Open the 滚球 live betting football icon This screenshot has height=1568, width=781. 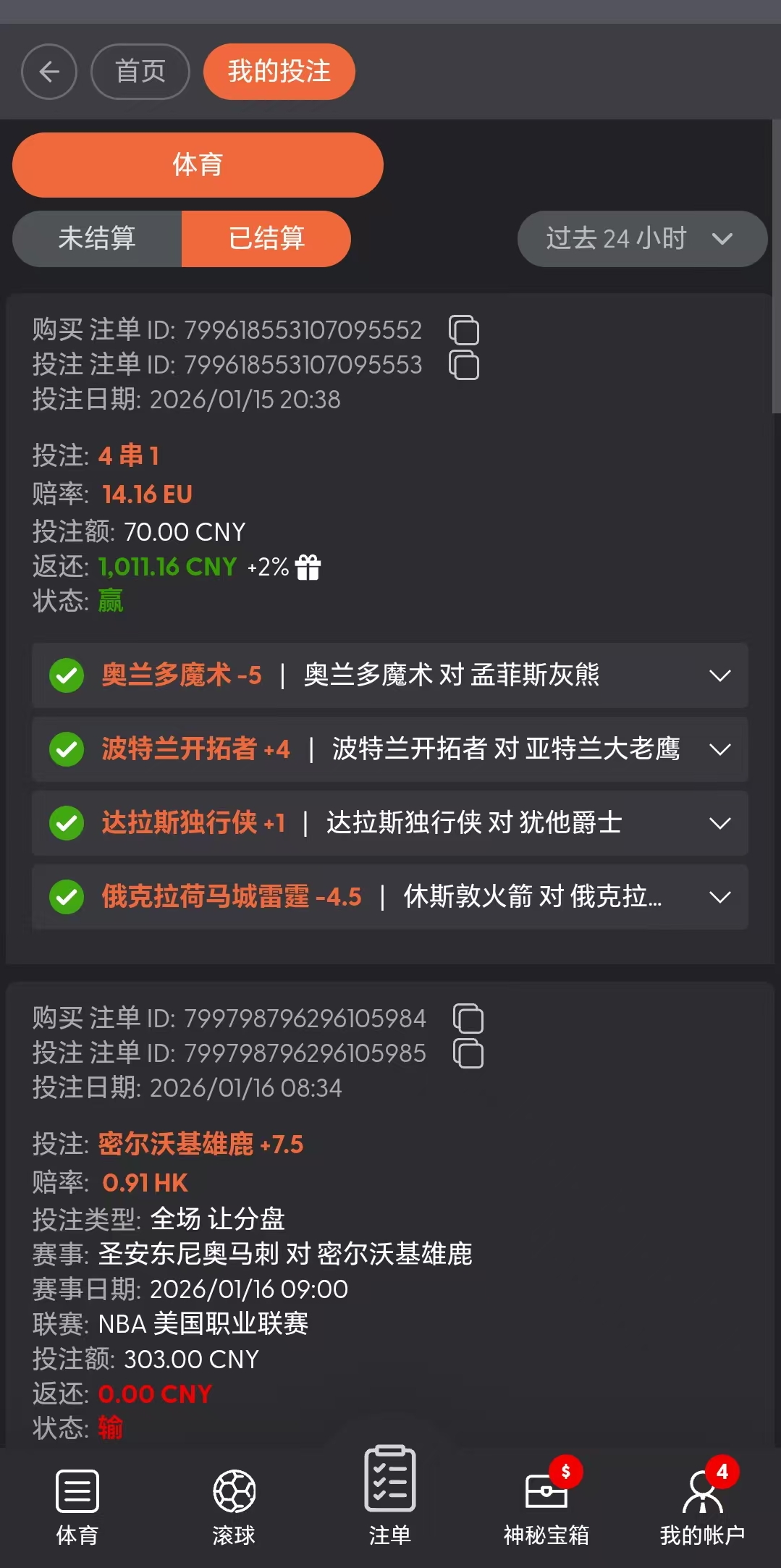(x=233, y=1491)
